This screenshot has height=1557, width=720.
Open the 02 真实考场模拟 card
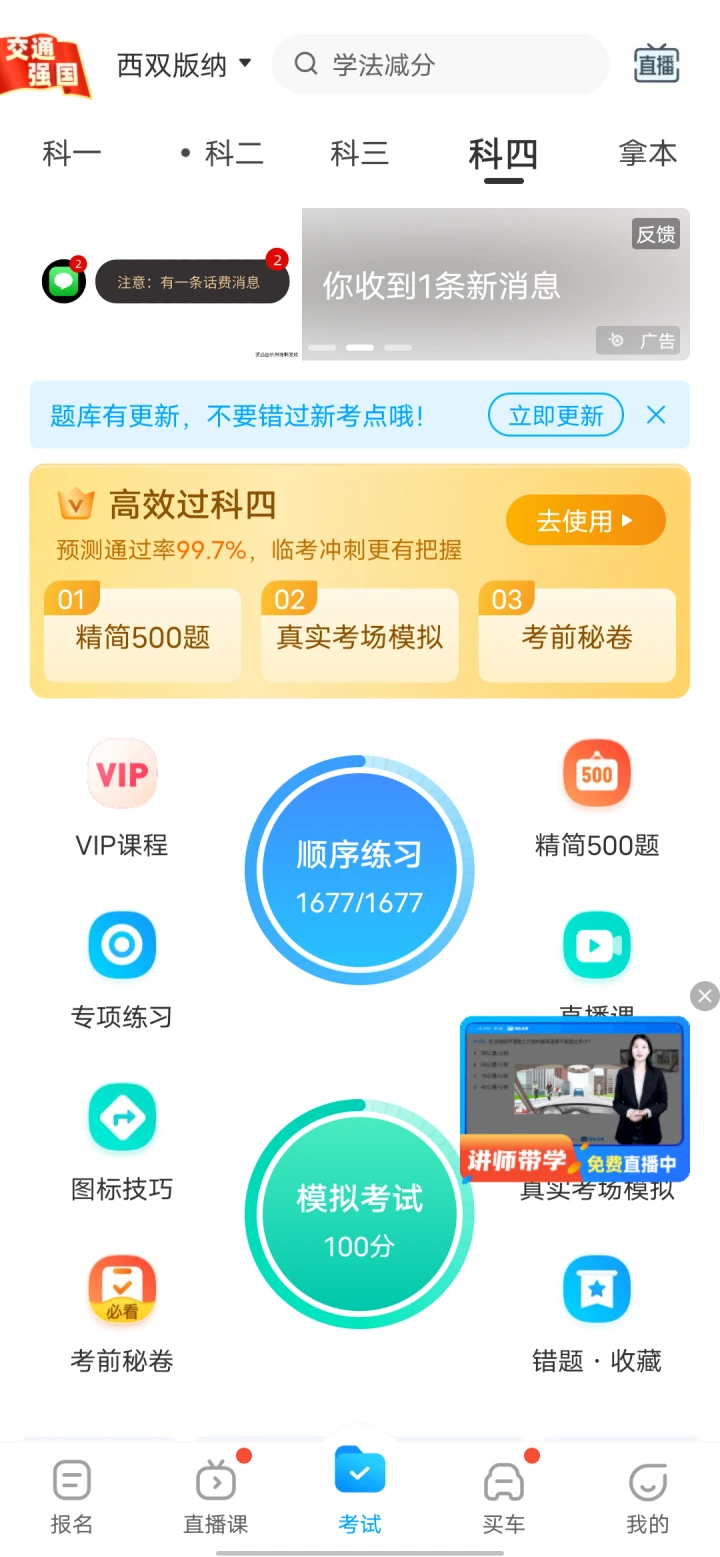point(359,634)
